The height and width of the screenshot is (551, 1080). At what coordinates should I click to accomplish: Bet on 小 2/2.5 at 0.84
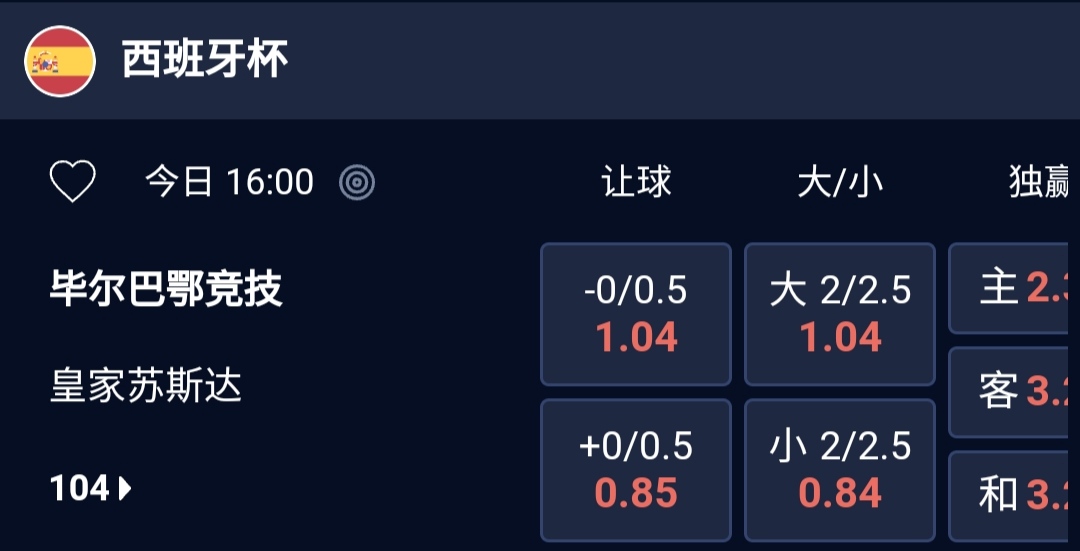pos(840,470)
